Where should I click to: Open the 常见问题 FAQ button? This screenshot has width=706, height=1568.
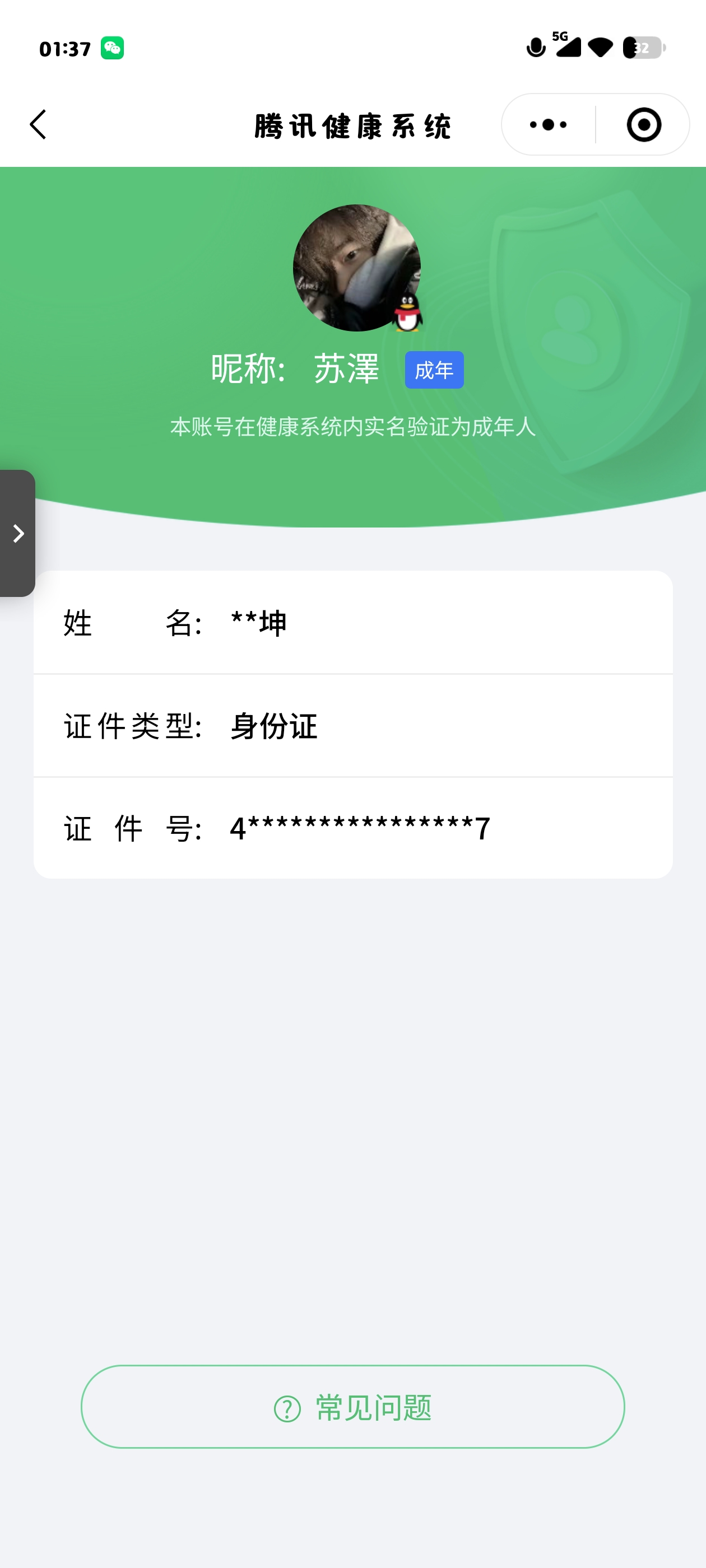point(352,1407)
